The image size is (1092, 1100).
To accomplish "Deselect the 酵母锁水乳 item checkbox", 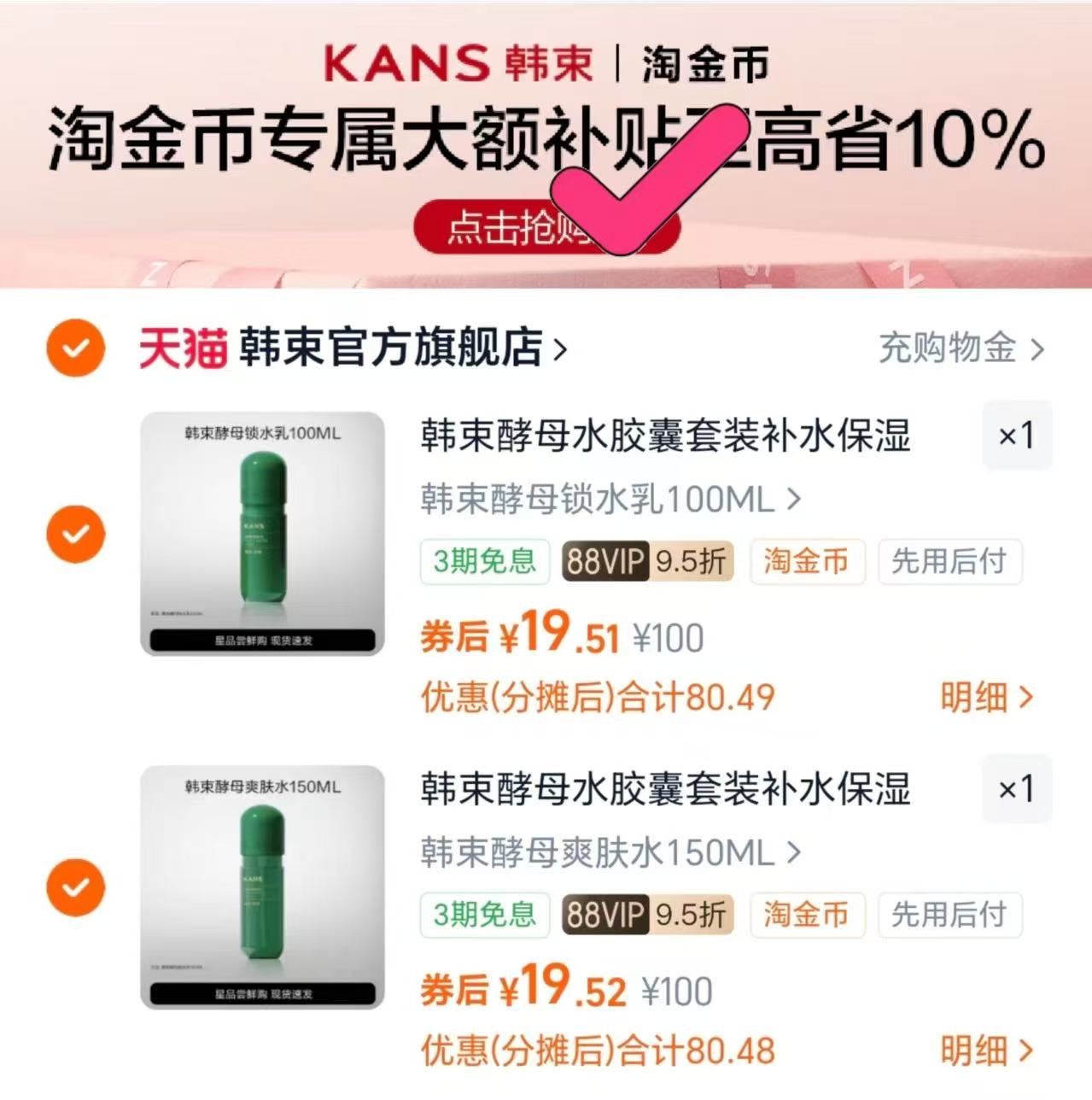I will click(75, 532).
